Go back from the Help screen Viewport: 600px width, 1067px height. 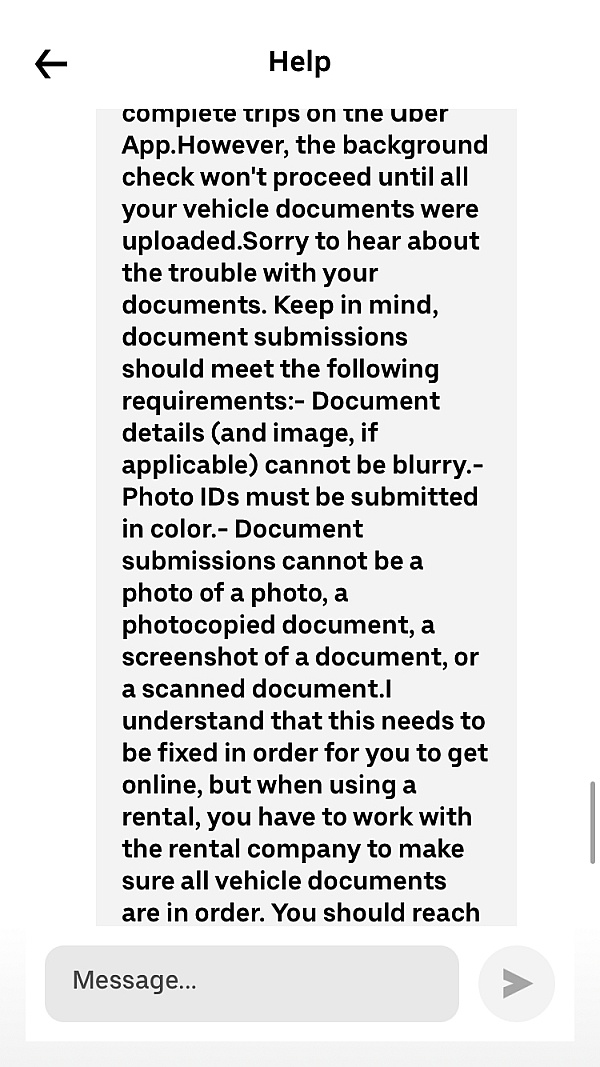51,64
